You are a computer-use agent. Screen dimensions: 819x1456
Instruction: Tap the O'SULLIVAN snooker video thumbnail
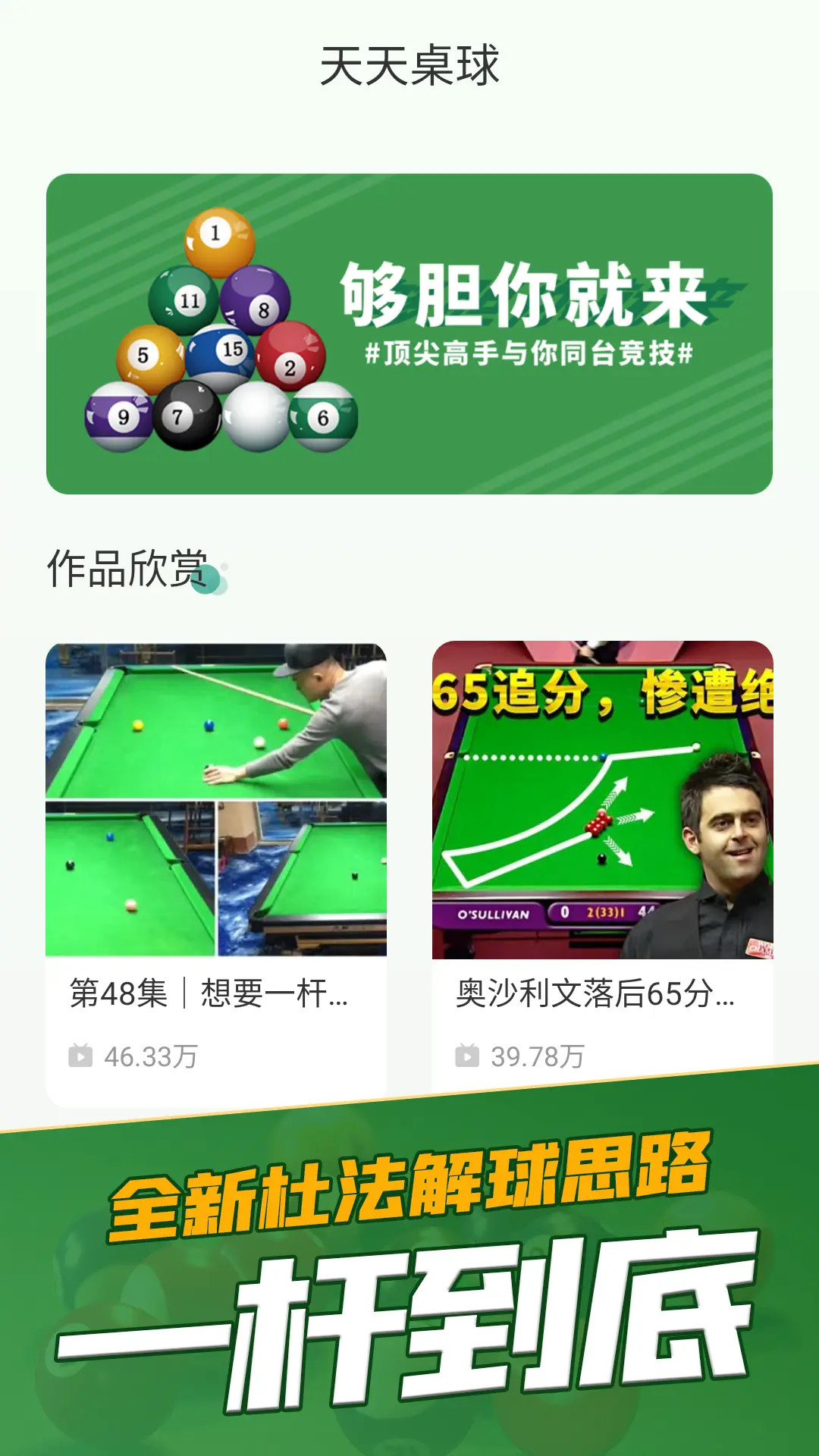coord(603,796)
